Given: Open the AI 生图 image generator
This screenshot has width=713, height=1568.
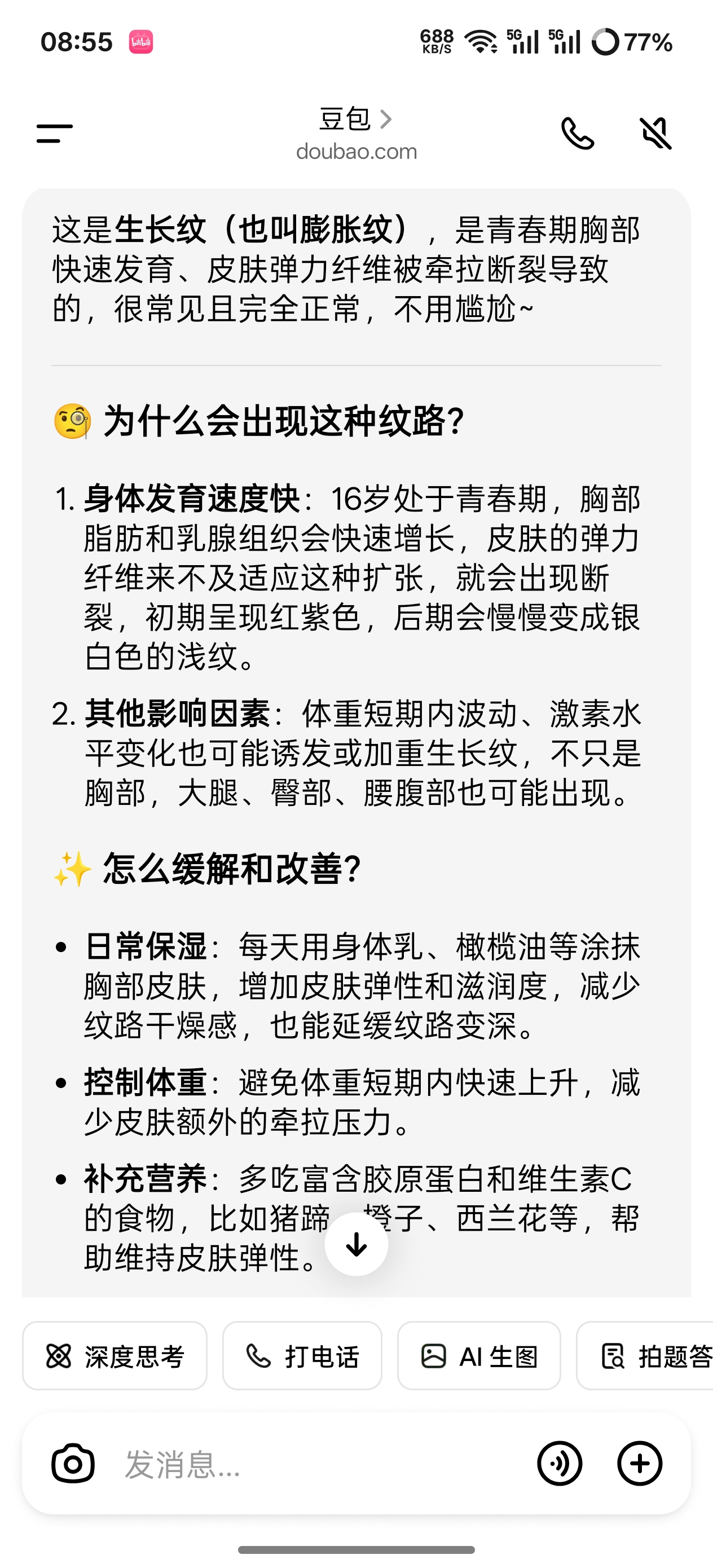Looking at the screenshot, I should [478, 1356].
